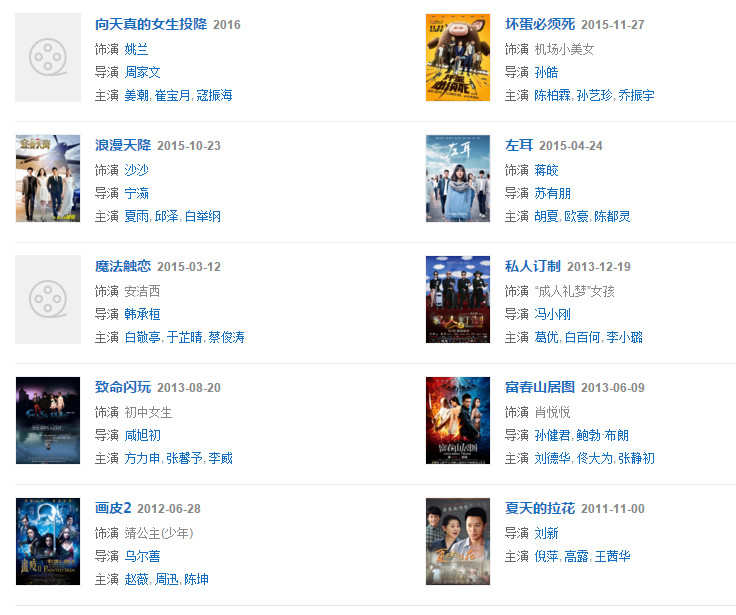Open actress 周迅's link
The height and width of the screenshot is (615, 736).
pyautogui.click(x=170, y=579)
